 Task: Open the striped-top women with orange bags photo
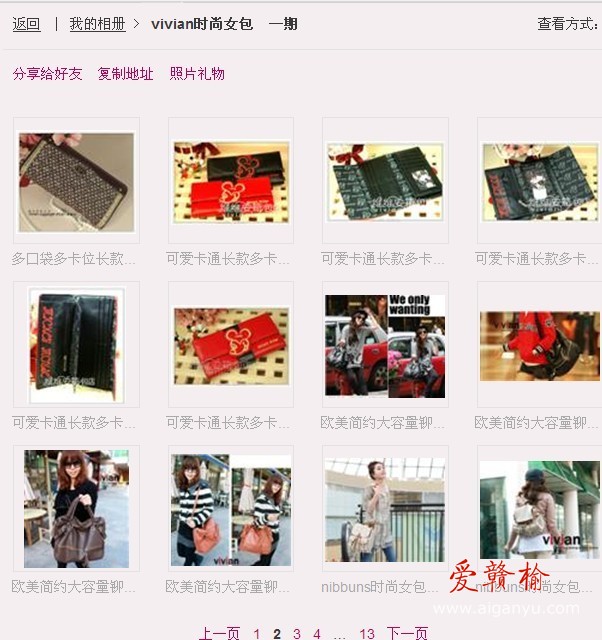[x=231, y=508]
